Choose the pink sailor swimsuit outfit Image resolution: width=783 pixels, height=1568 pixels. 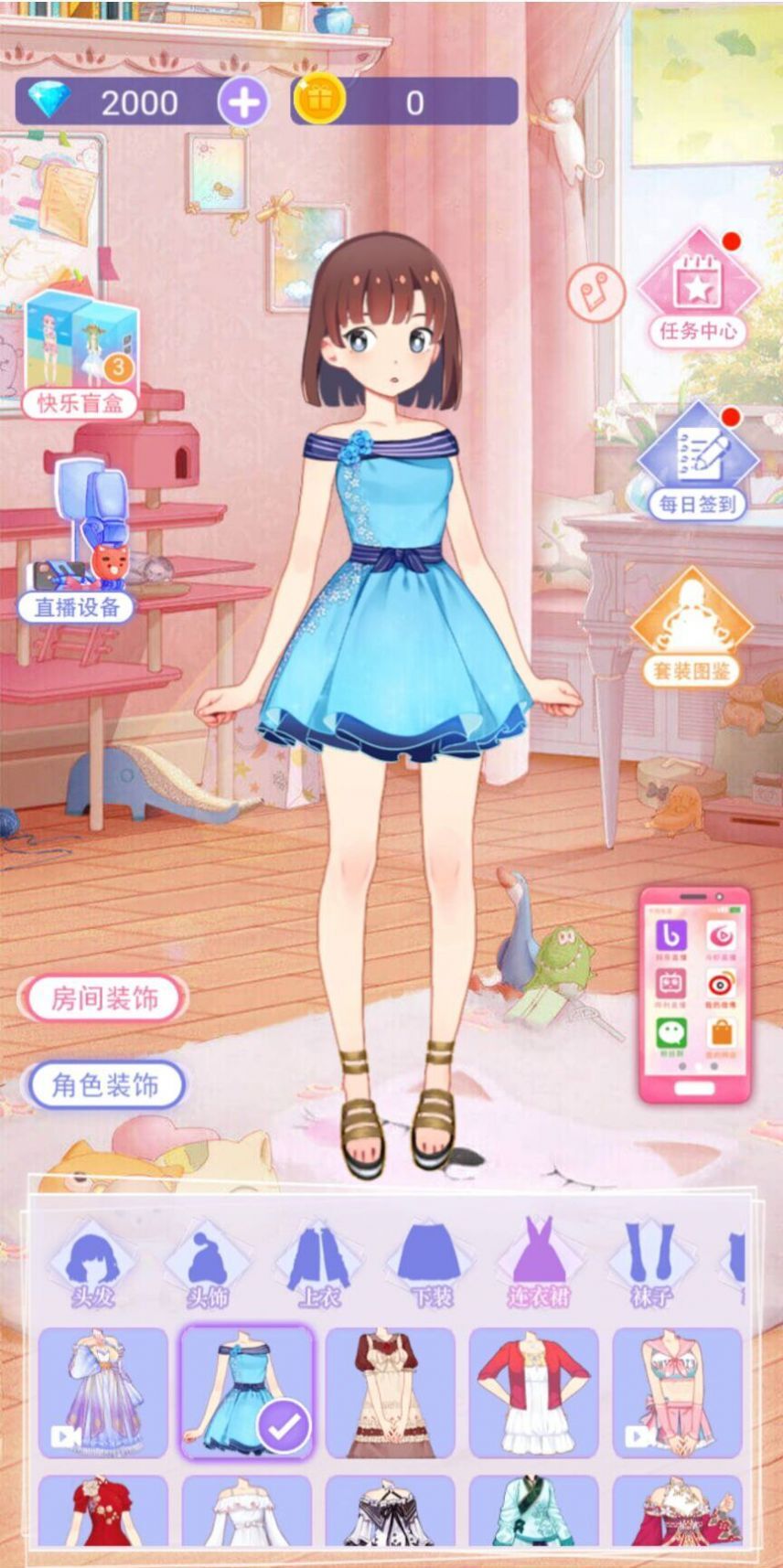[677, 1392]
